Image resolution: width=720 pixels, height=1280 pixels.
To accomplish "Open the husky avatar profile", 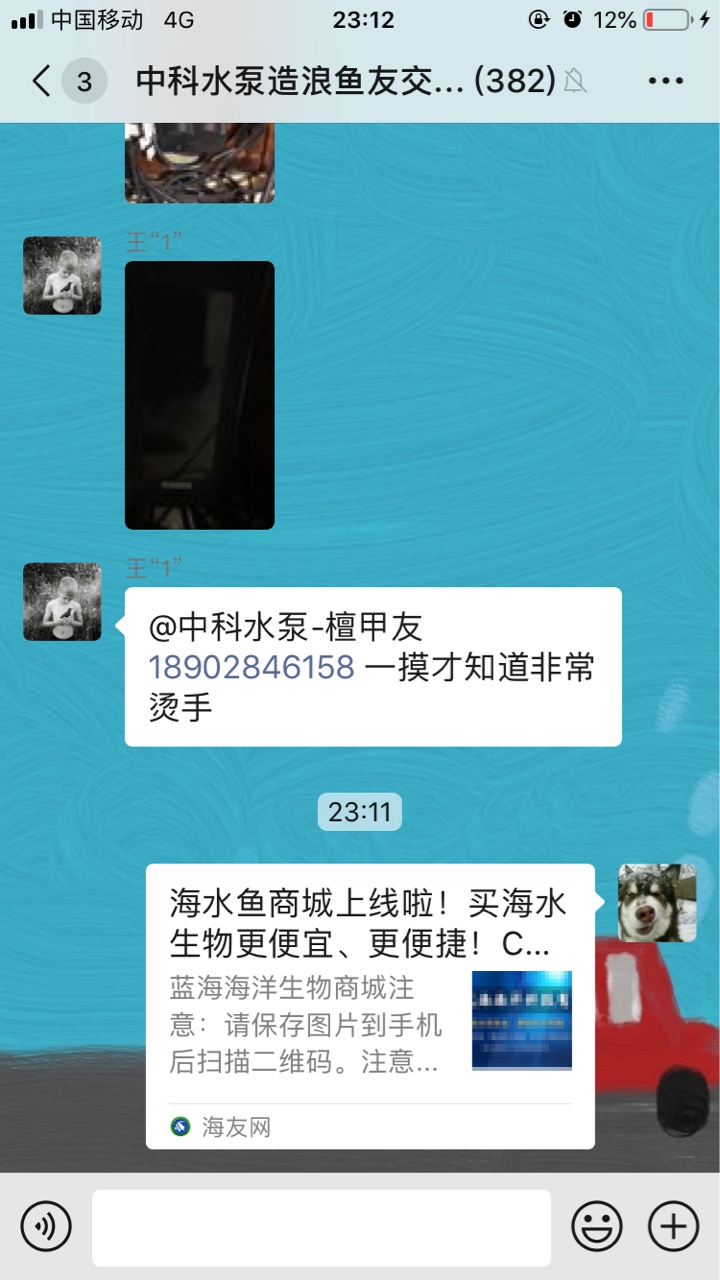I will click(657, 903).
